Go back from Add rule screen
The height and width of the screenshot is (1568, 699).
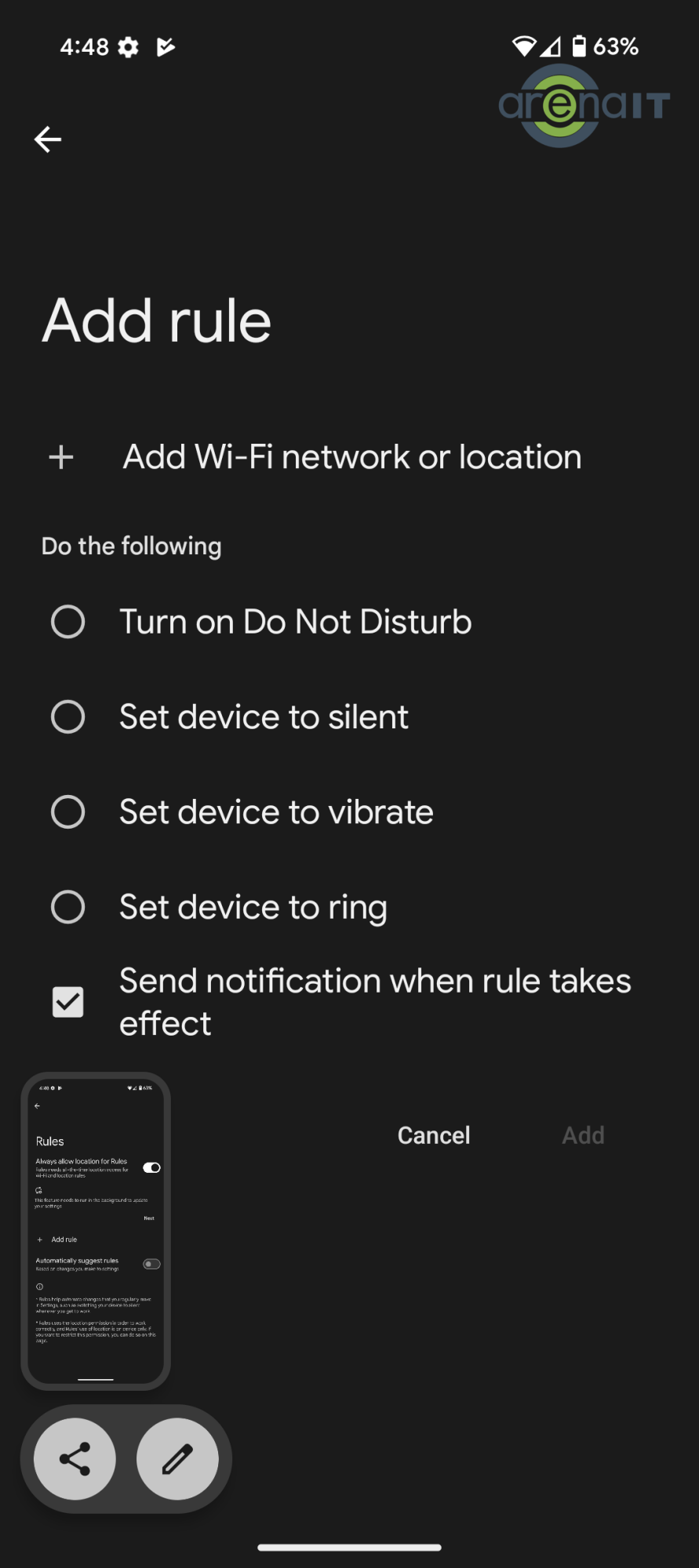tap(48, 140)
